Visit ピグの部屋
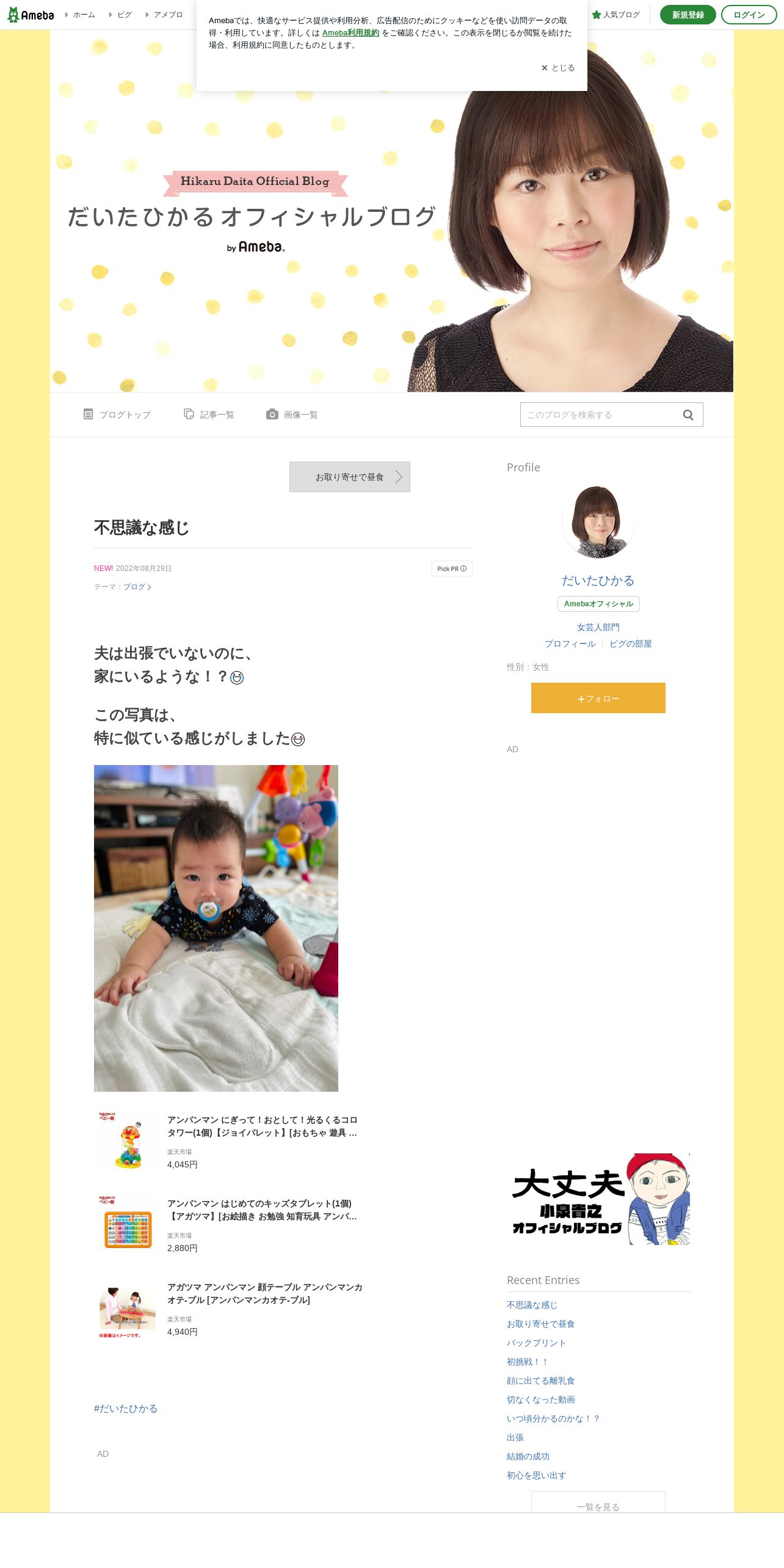784x1568 pixels. tap(631, 644)
